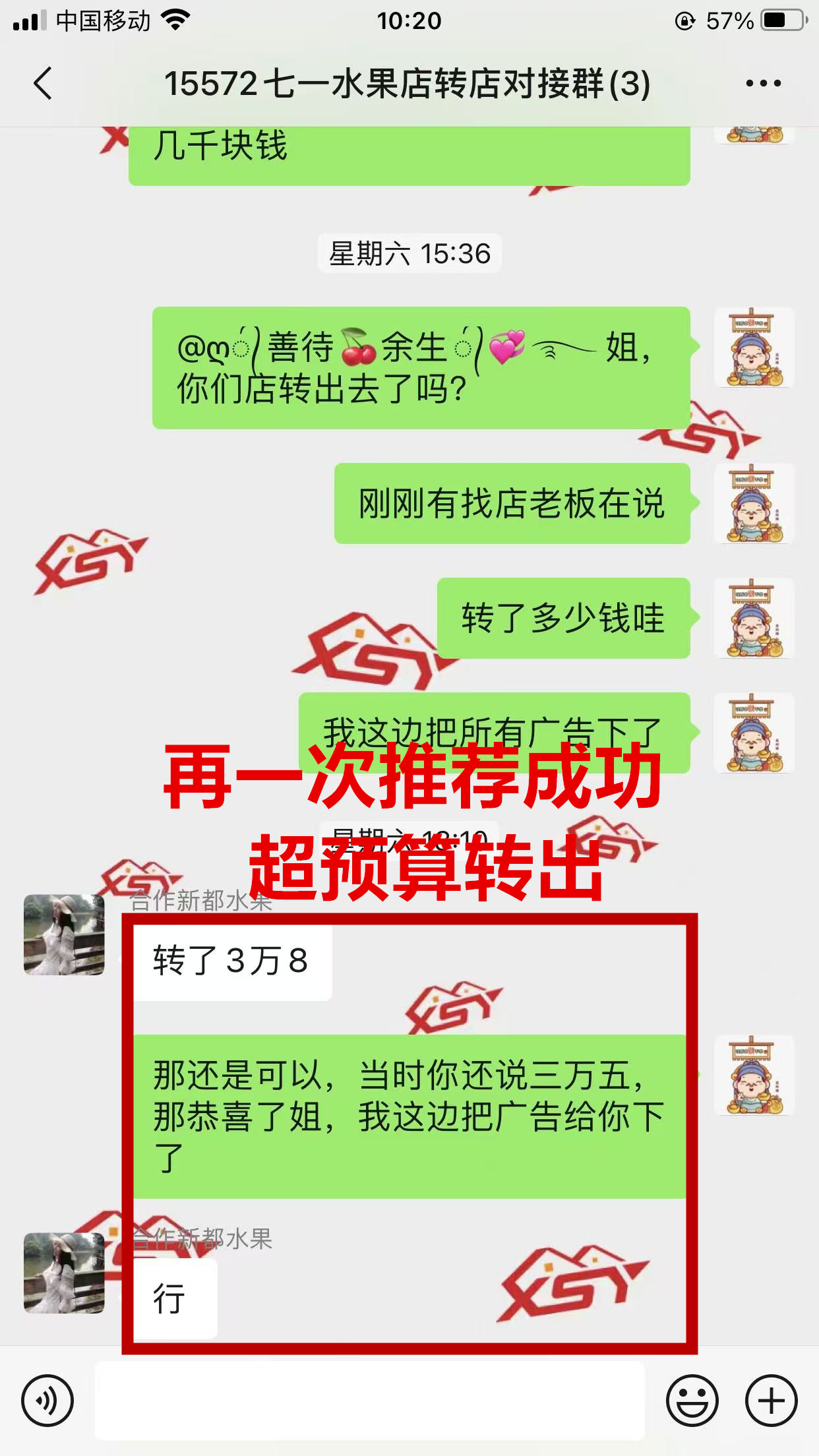Go back to the chat list

tap(44, 84)
